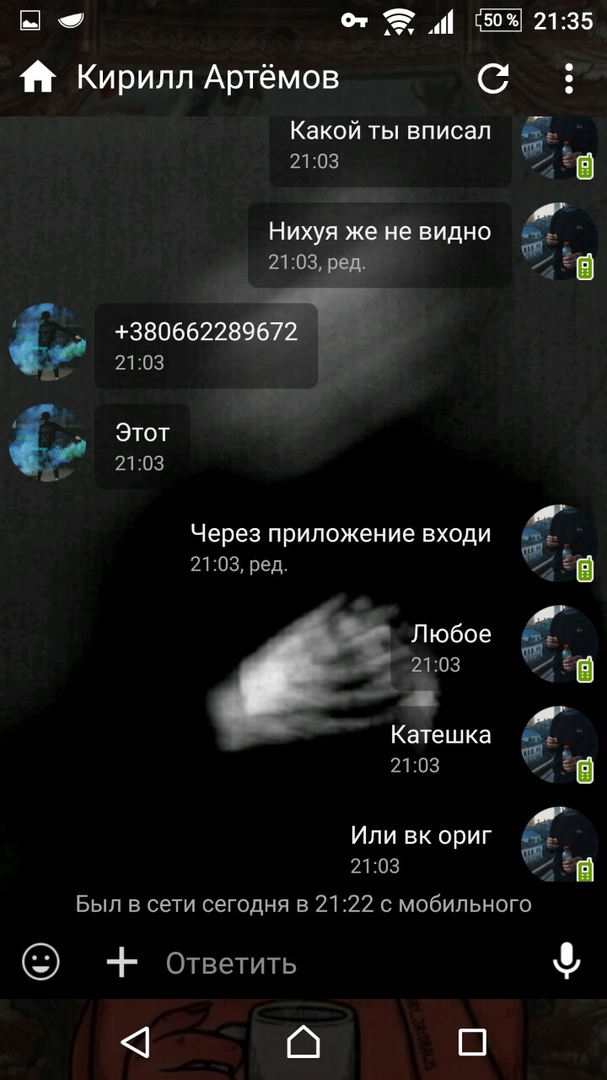
Task: Go to the home screen icon
Action: point(38,78)
